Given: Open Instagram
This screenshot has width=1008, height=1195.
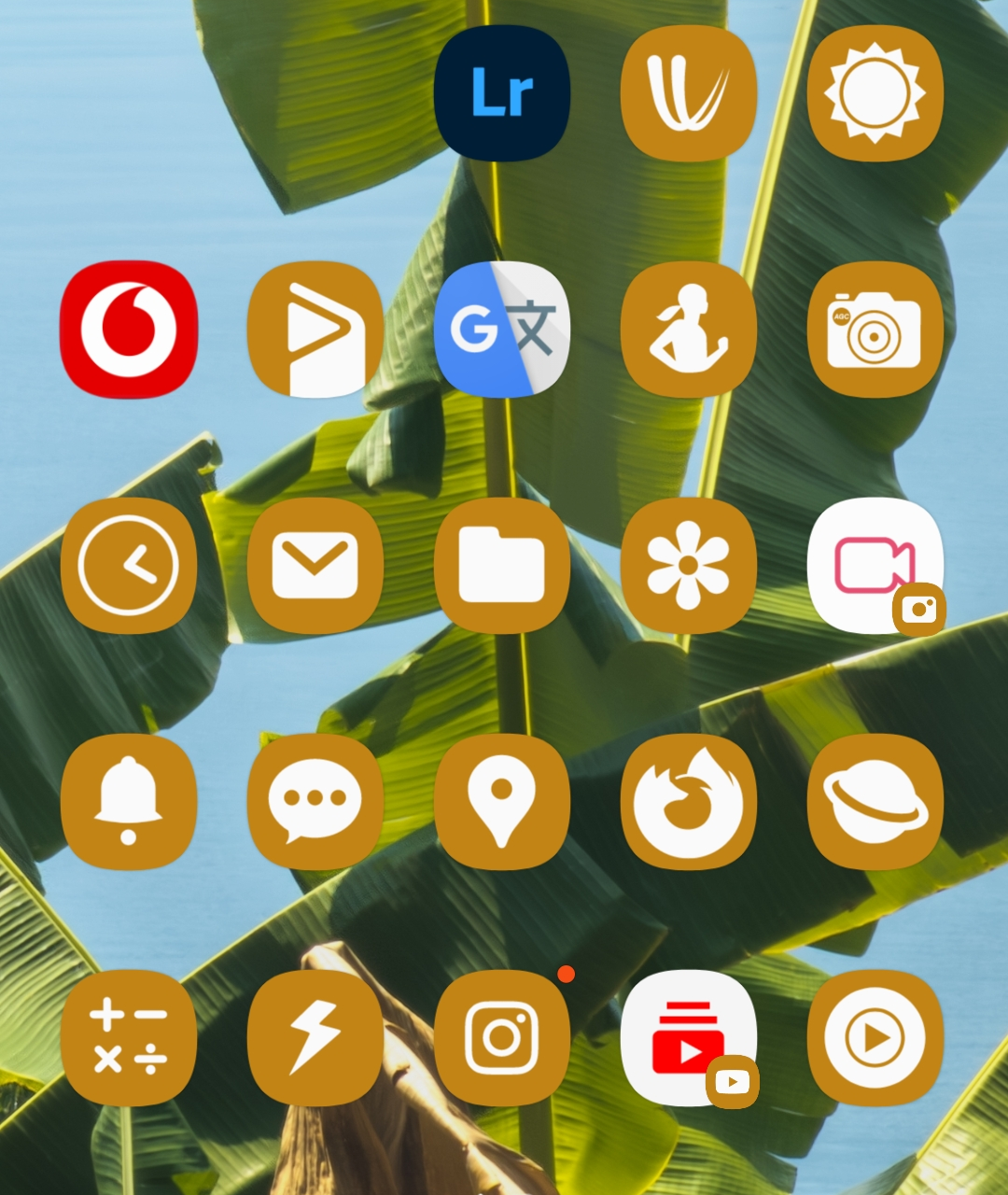Looking at the screenshot, I should click(x=502, y=1038).
